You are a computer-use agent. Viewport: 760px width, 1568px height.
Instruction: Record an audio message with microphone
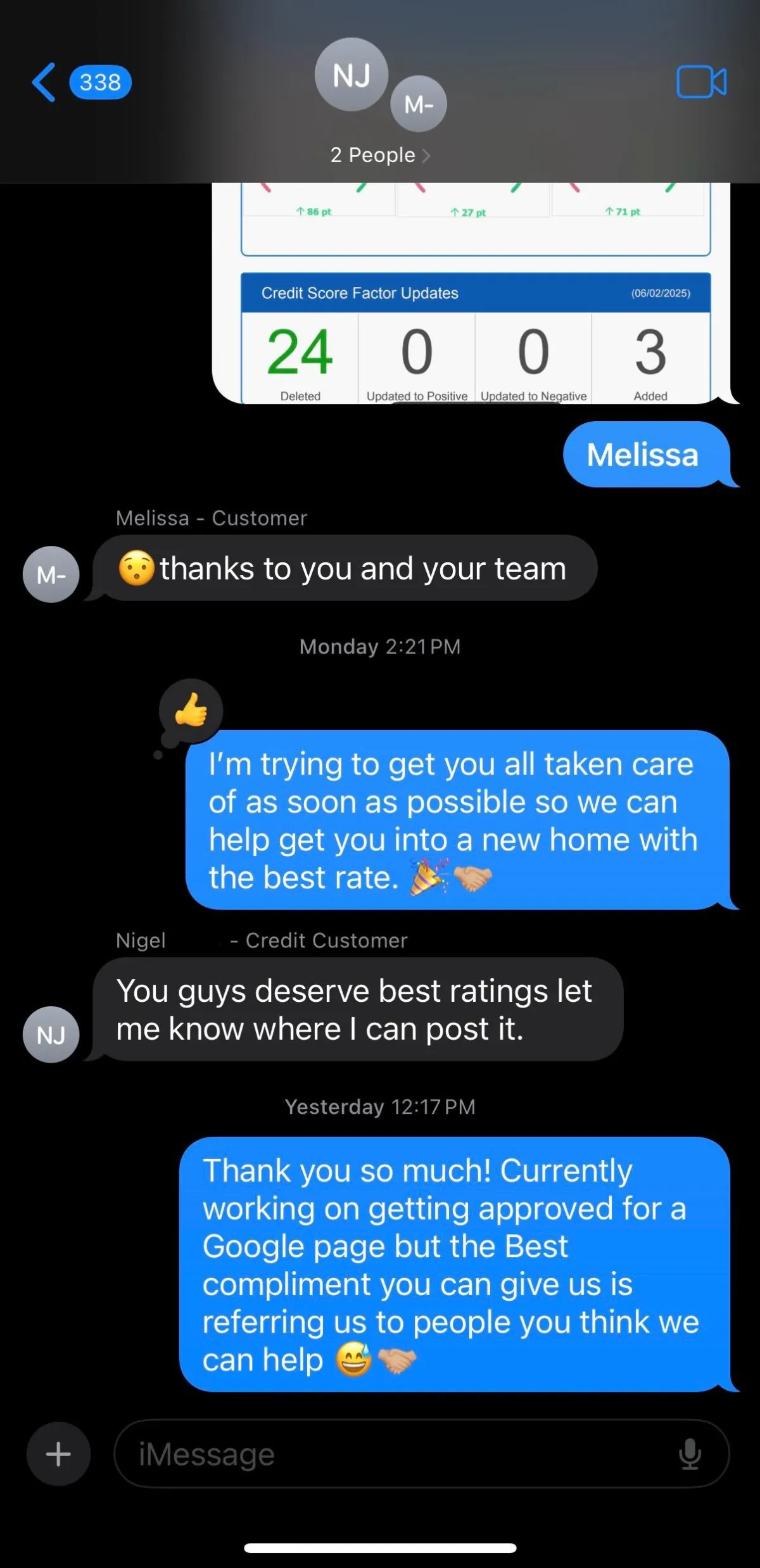(690, 1453)
